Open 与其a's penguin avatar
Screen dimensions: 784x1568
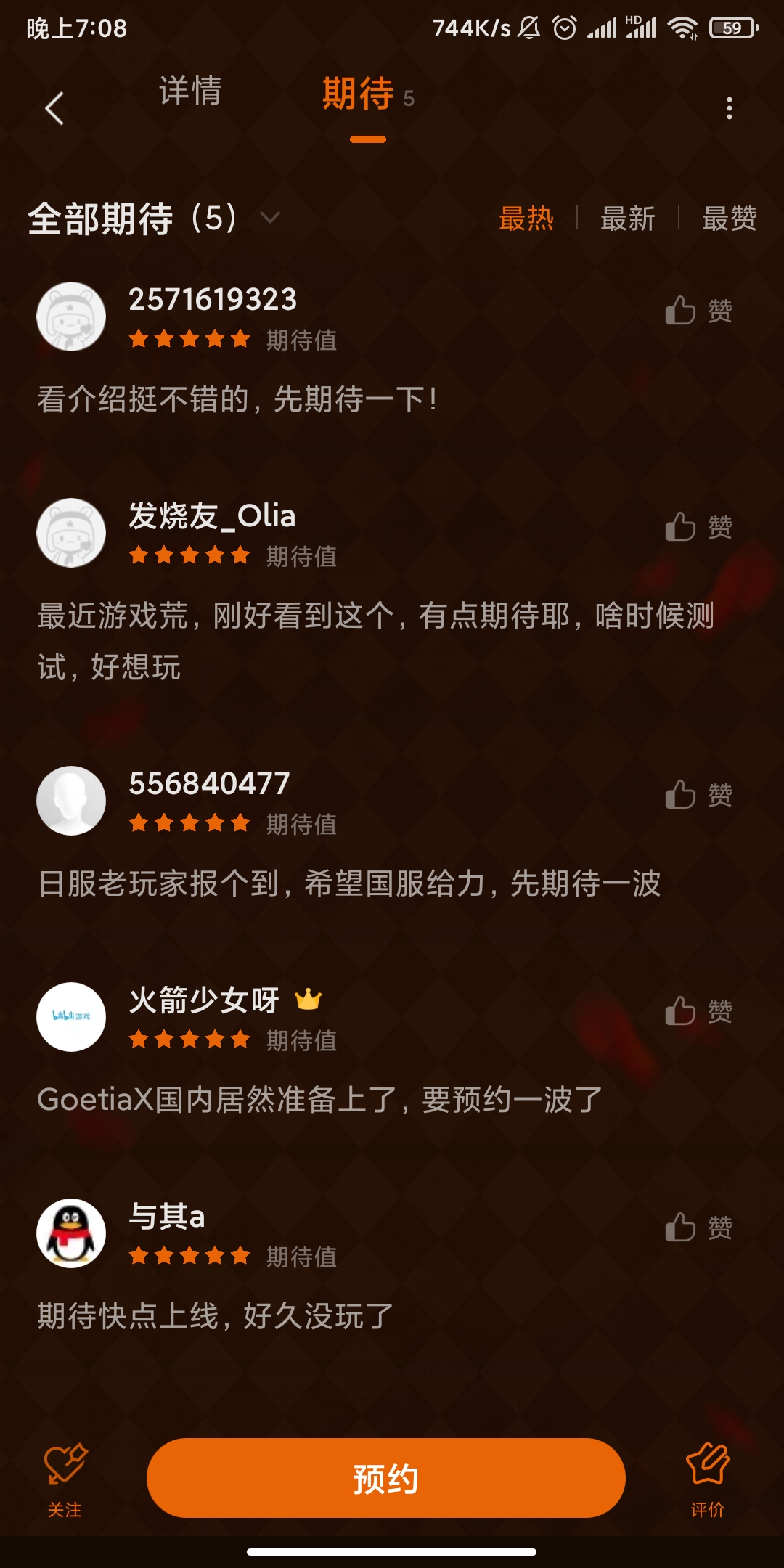[71, 1233]
